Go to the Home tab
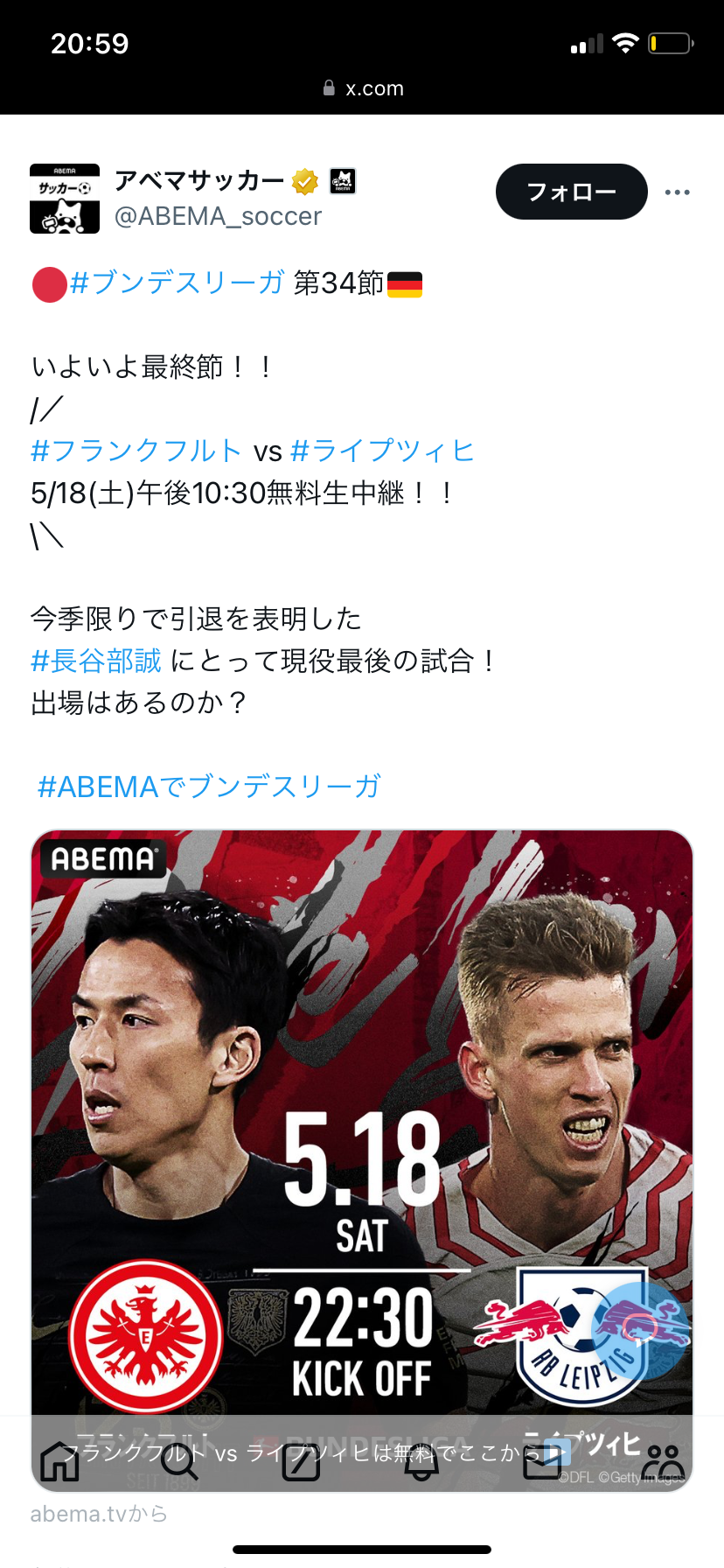The width and height of the screenshot is (724, 1568). tap(59, 1460)
